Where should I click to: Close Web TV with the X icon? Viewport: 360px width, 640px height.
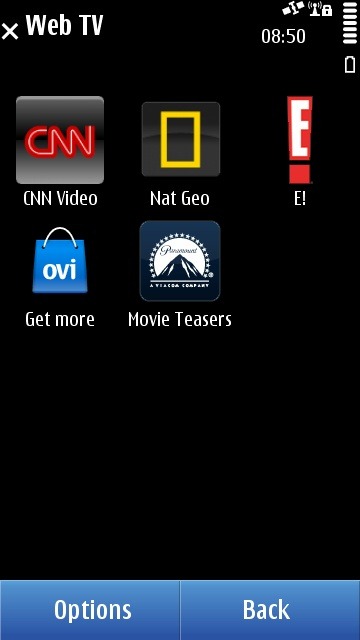coord(10,31)
